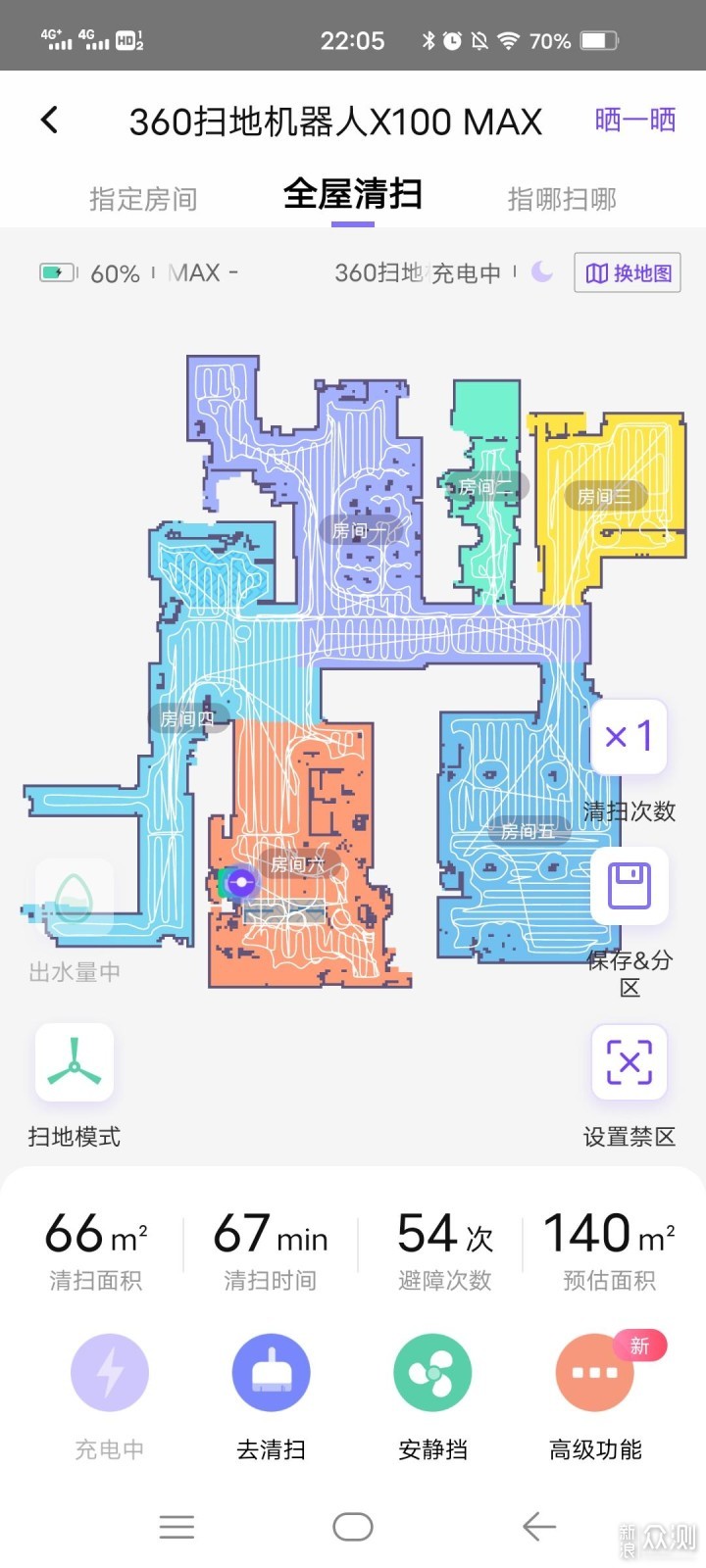Switch to the 指定房间 tab

pyautogui.click(x=143, y=199)
